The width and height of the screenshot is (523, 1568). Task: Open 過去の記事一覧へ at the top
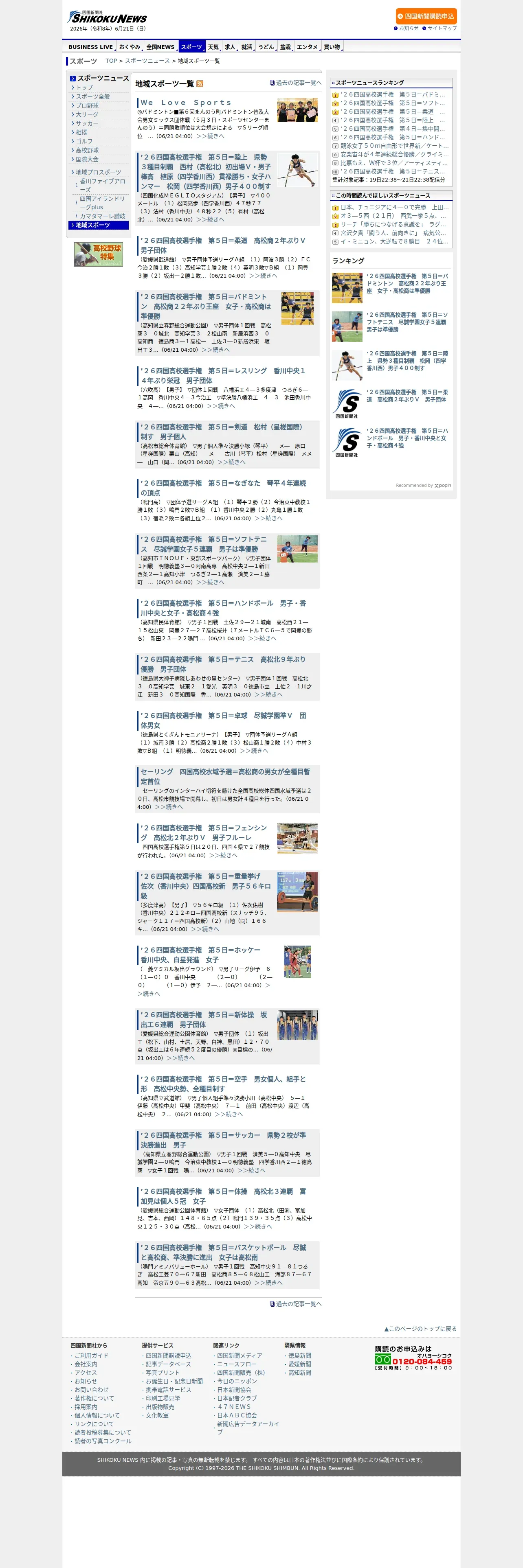point(298,83)
